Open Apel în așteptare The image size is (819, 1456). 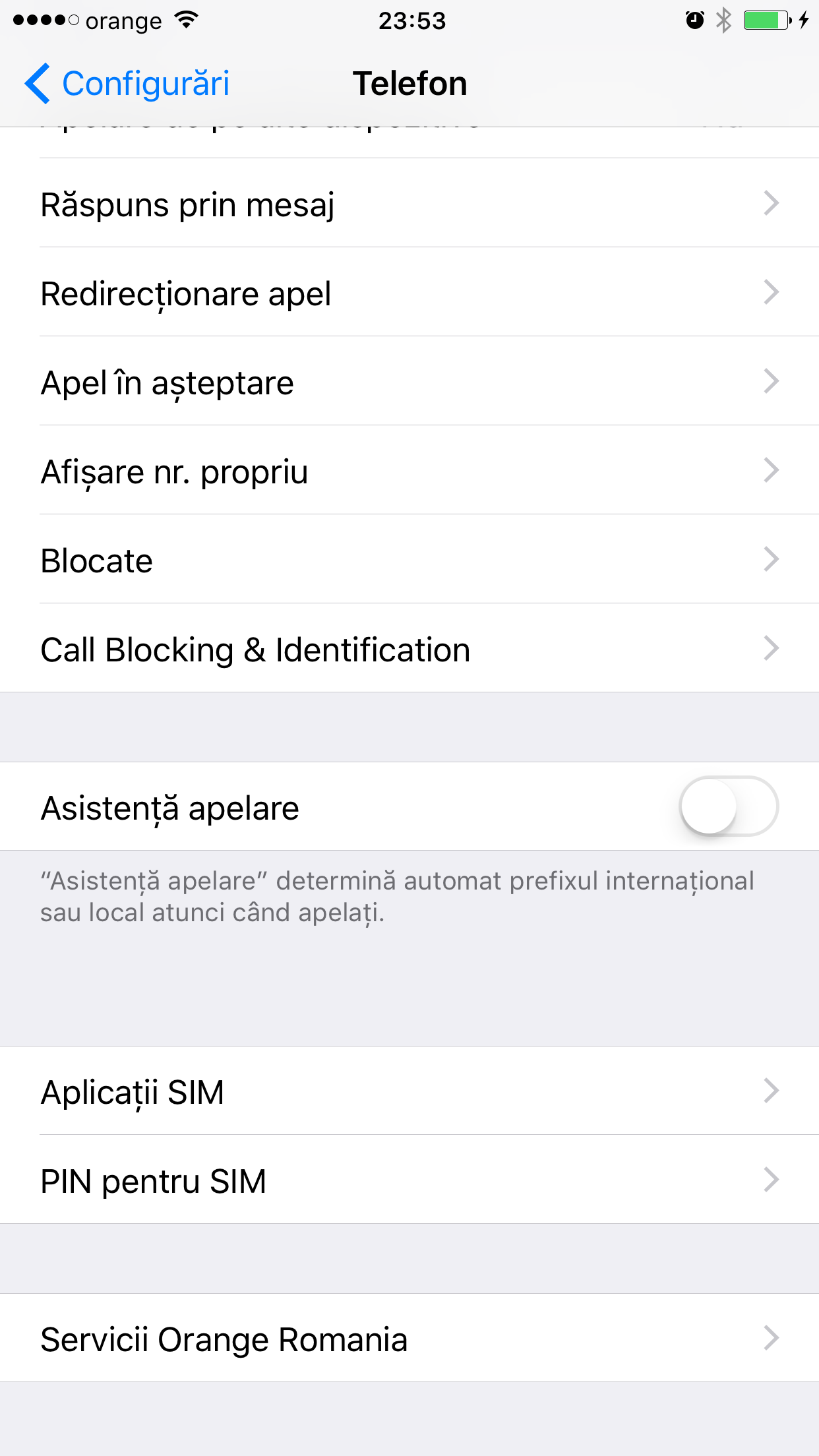[x=409, y=381]
